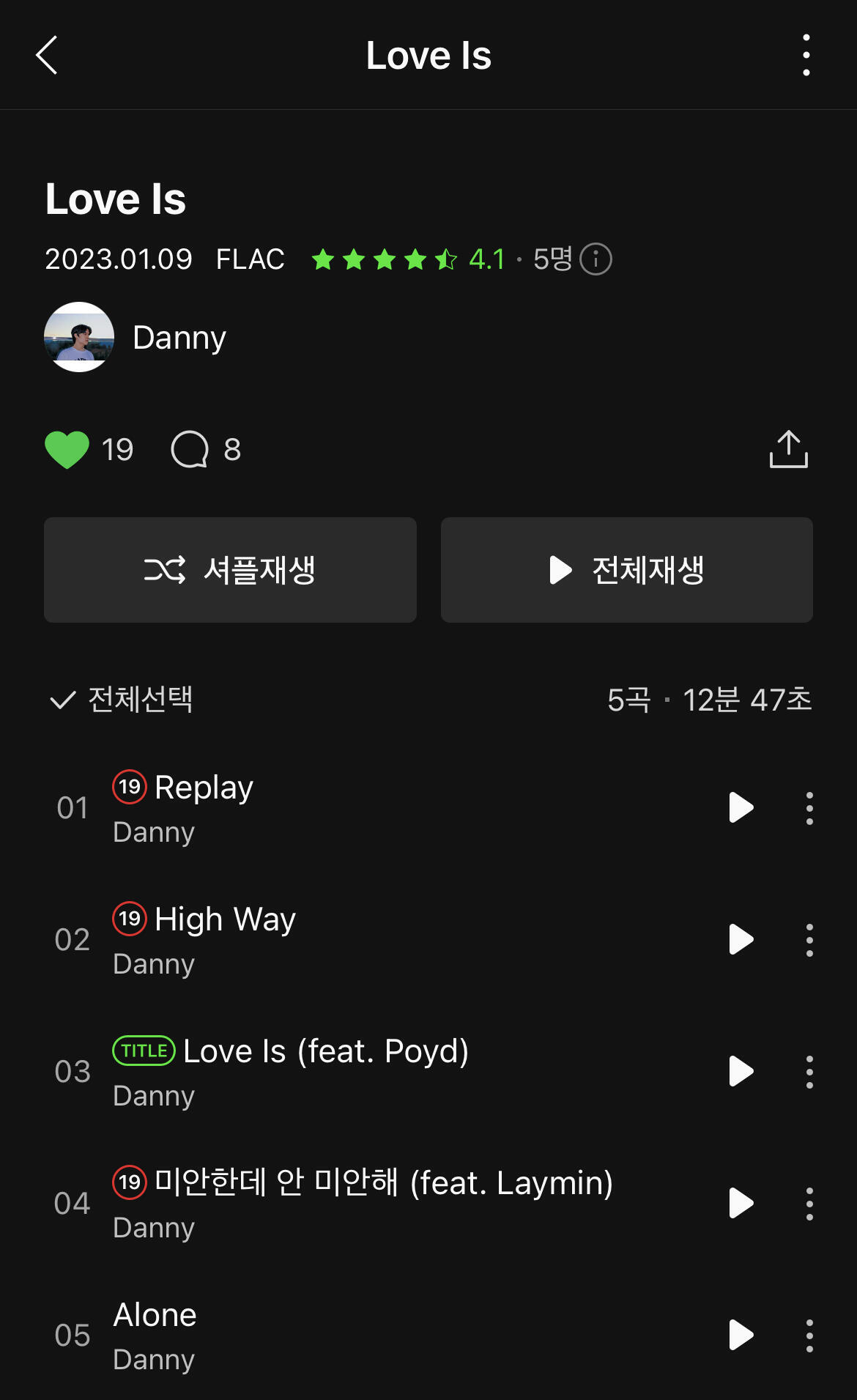Like the album with the heart icon

click(67, 449)
